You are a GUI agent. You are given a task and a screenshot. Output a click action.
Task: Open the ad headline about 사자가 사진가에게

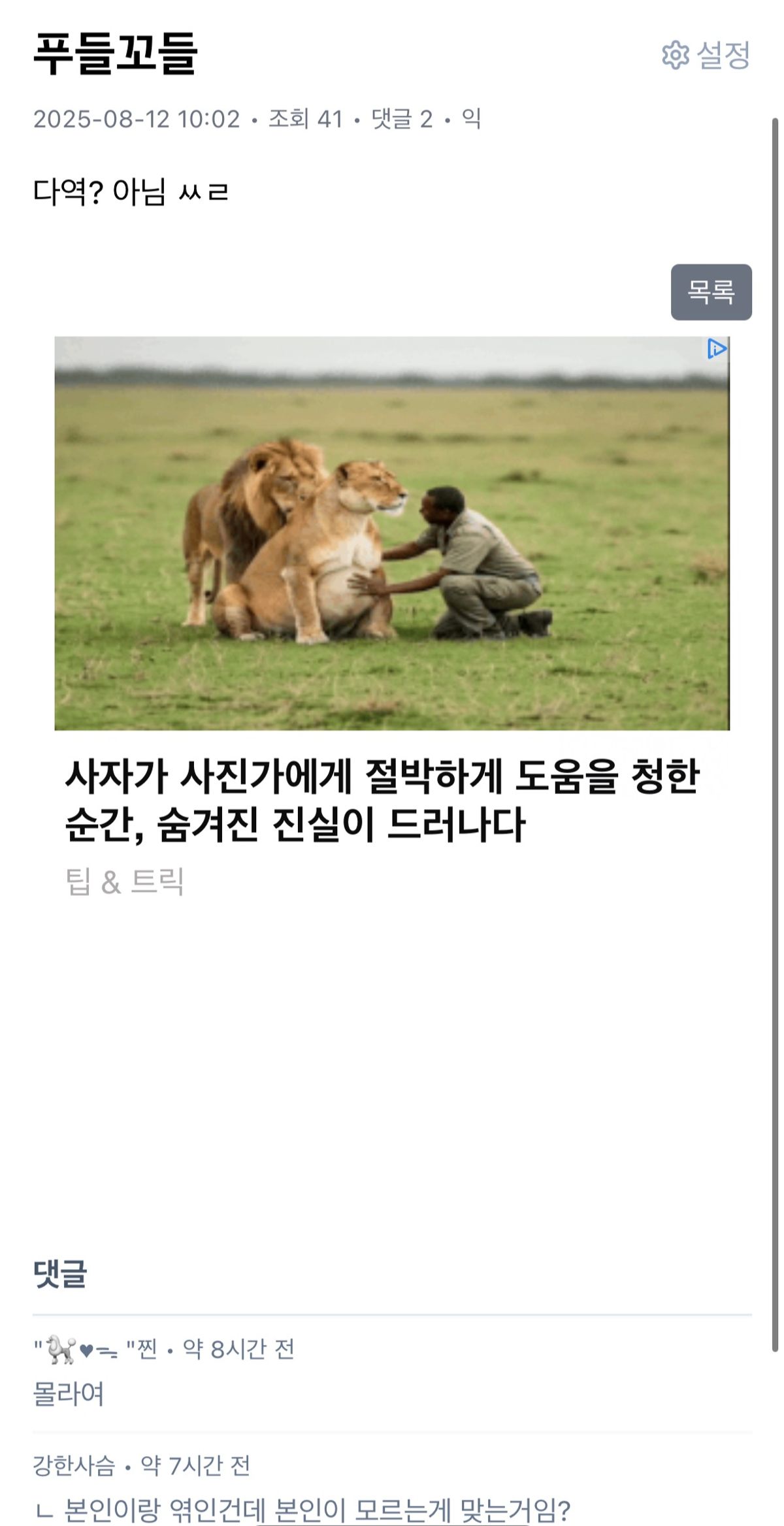(382, 800)
